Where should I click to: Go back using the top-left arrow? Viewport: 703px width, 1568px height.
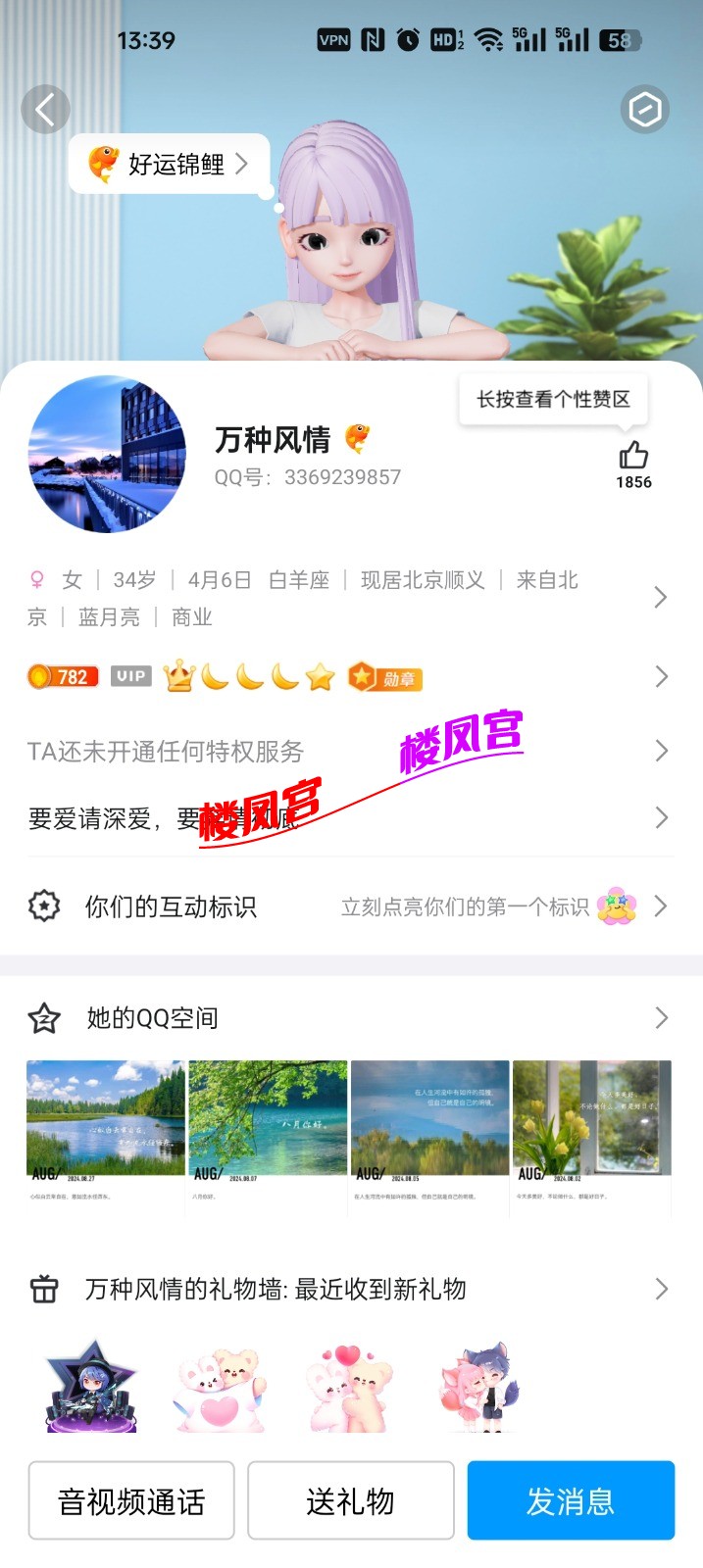[x=45, y=109]
